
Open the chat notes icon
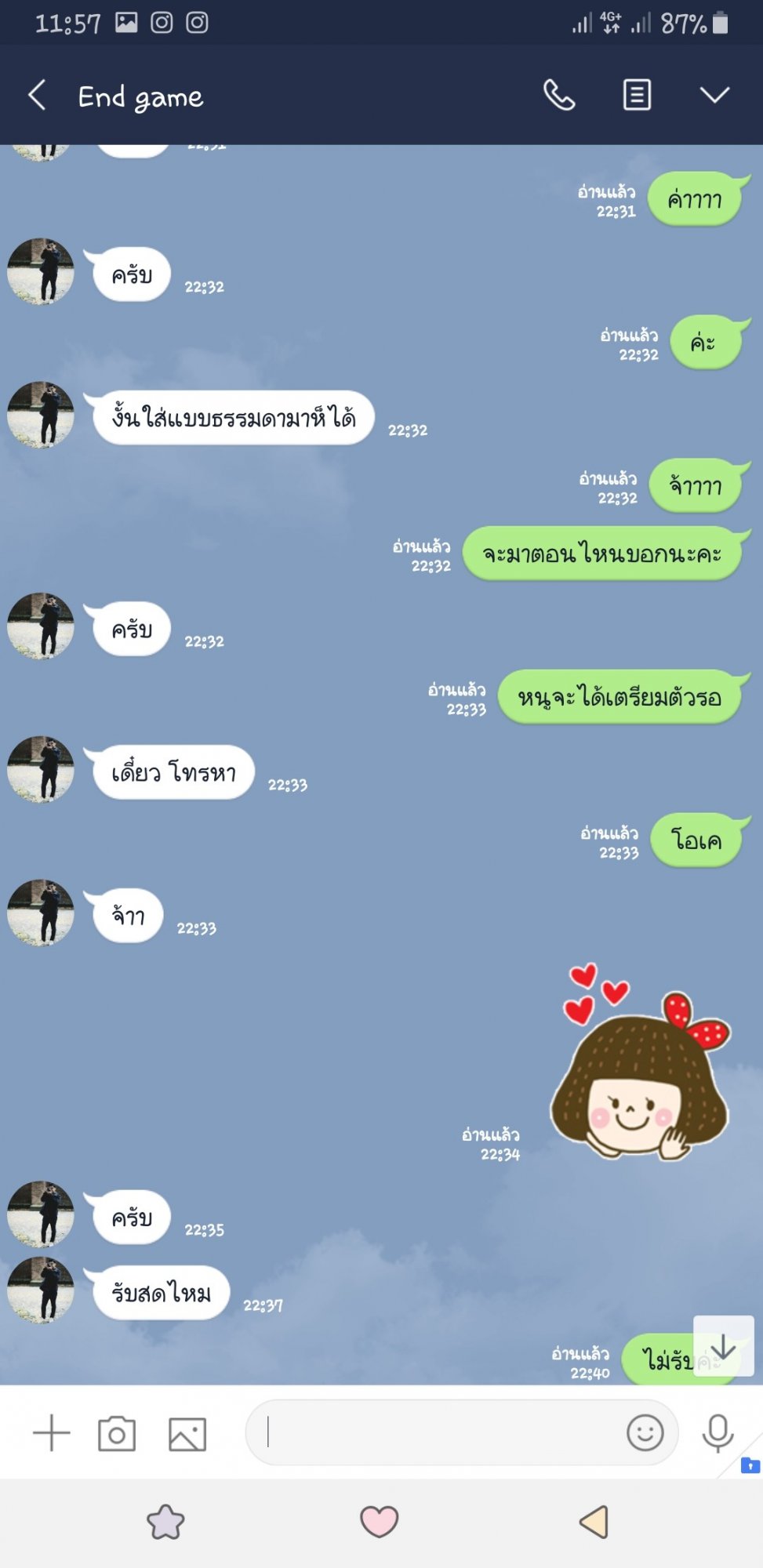(637, 96)
